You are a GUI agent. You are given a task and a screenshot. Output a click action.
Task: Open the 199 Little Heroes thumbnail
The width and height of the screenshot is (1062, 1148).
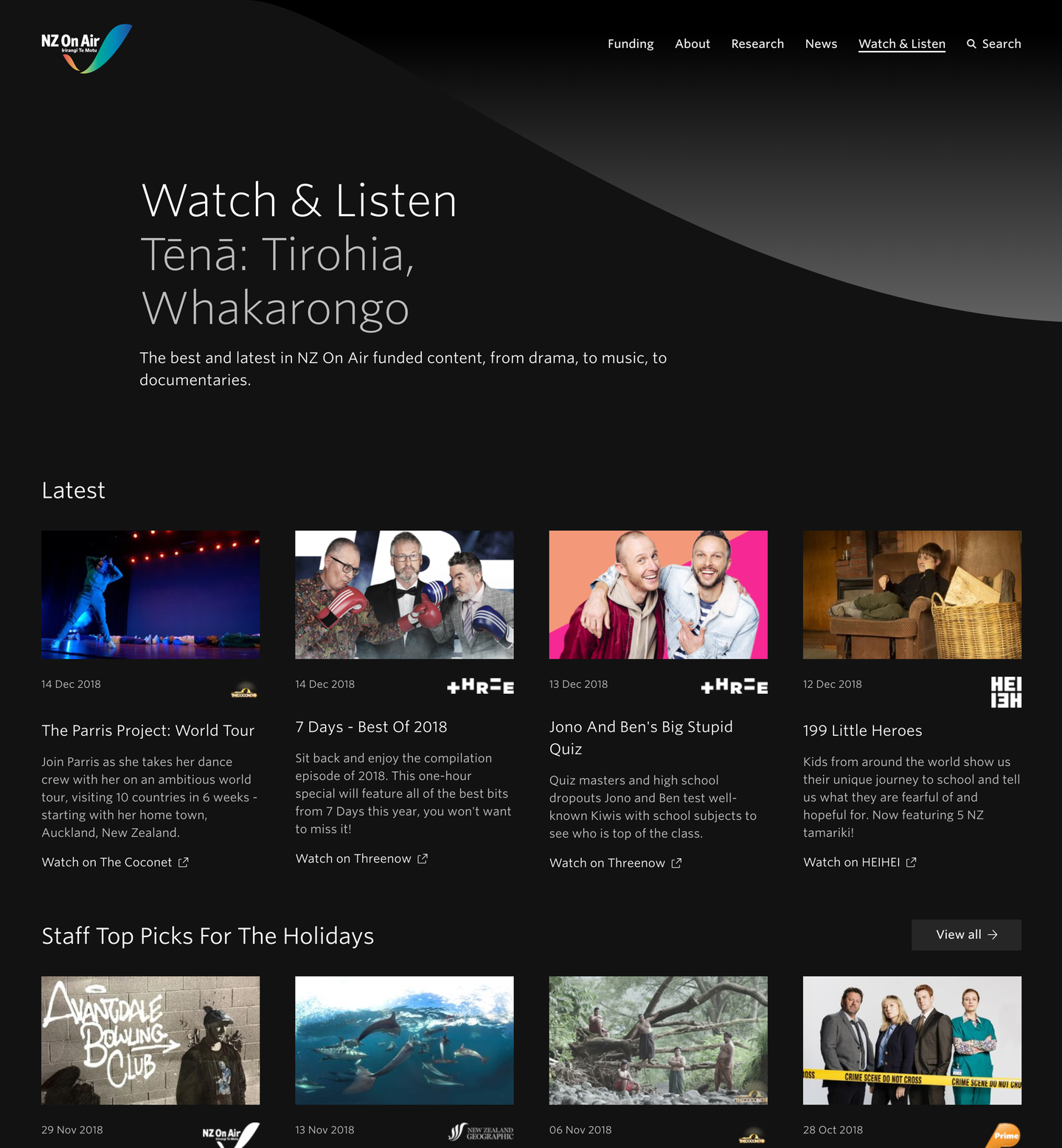coord(912,594)
